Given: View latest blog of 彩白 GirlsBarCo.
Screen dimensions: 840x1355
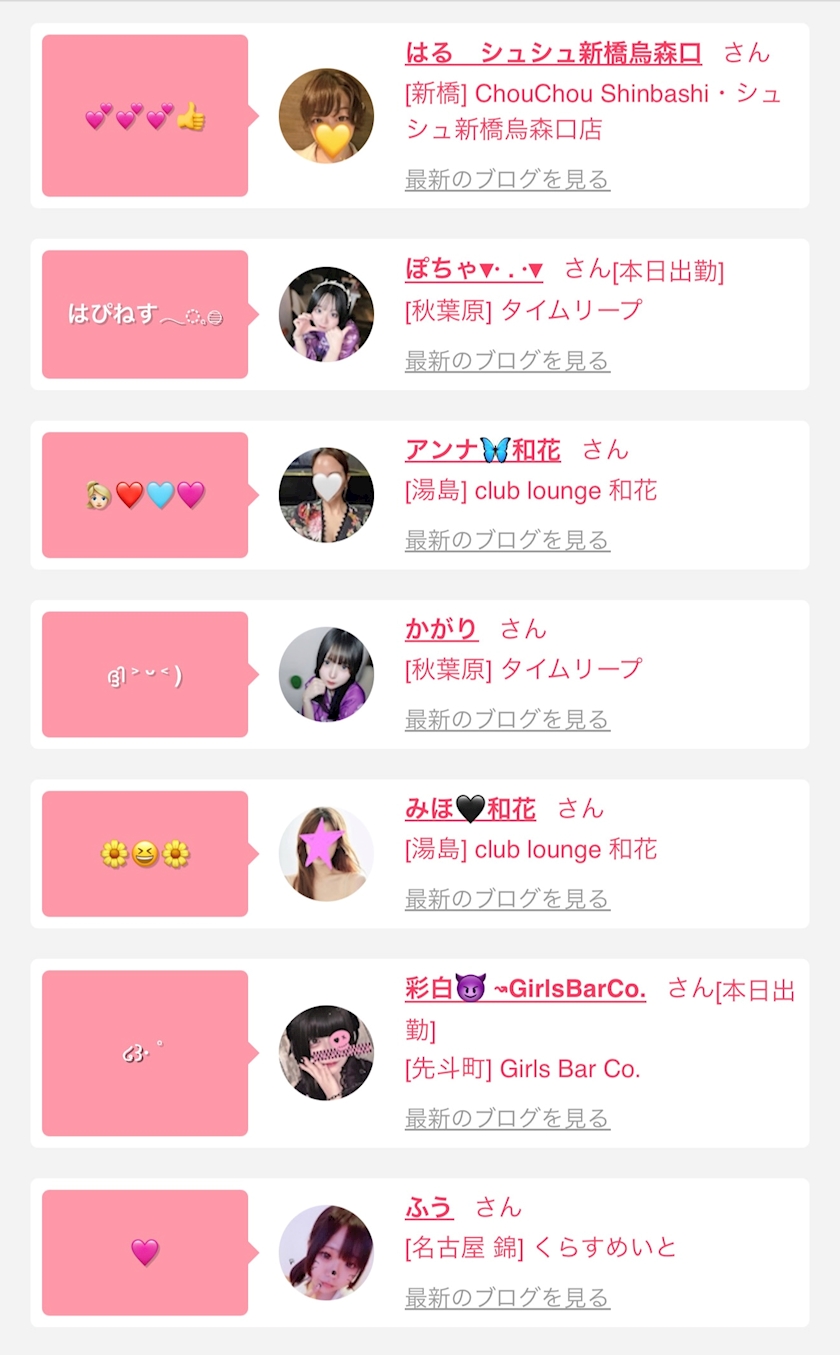Looking at the screenshot, I should (x=507, y=1118).
